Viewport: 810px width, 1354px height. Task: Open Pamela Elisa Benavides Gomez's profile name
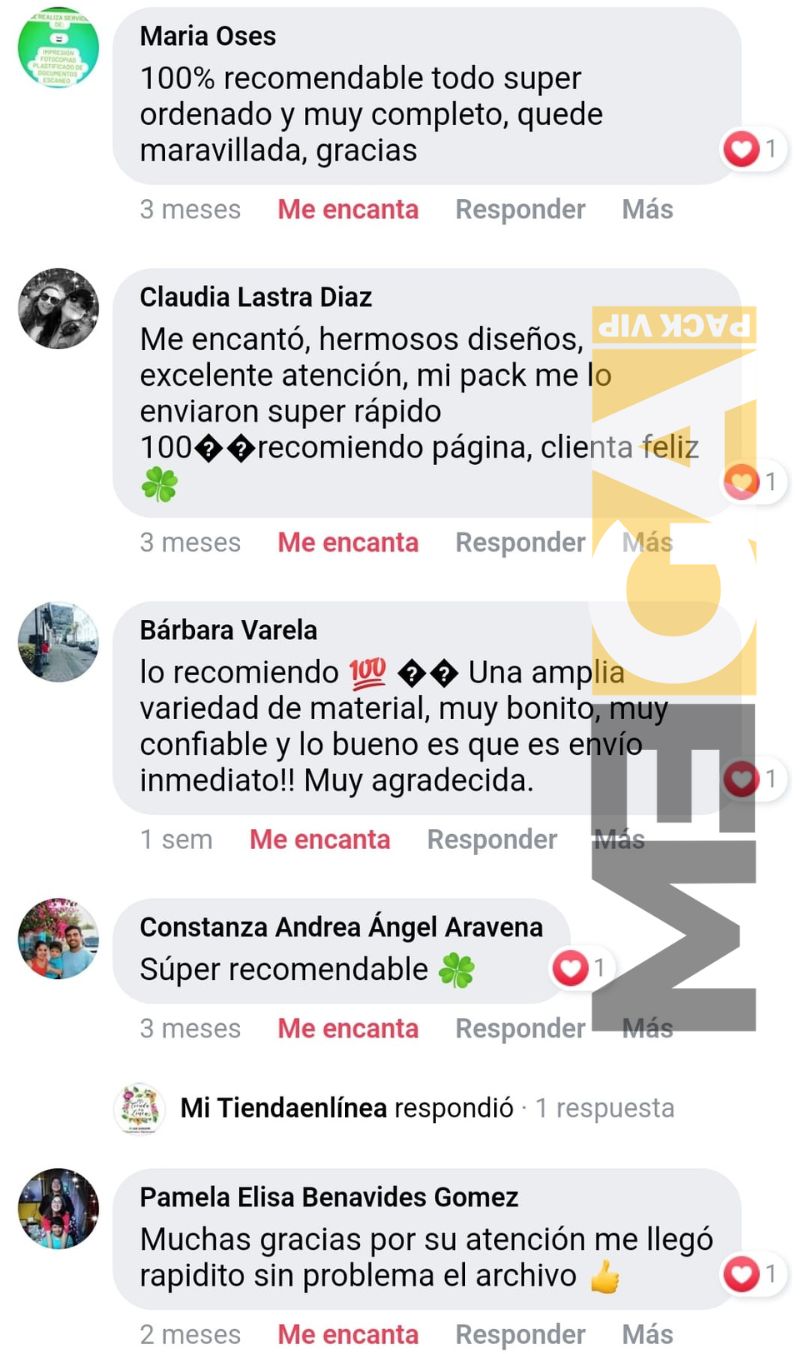coord(329,1197)
